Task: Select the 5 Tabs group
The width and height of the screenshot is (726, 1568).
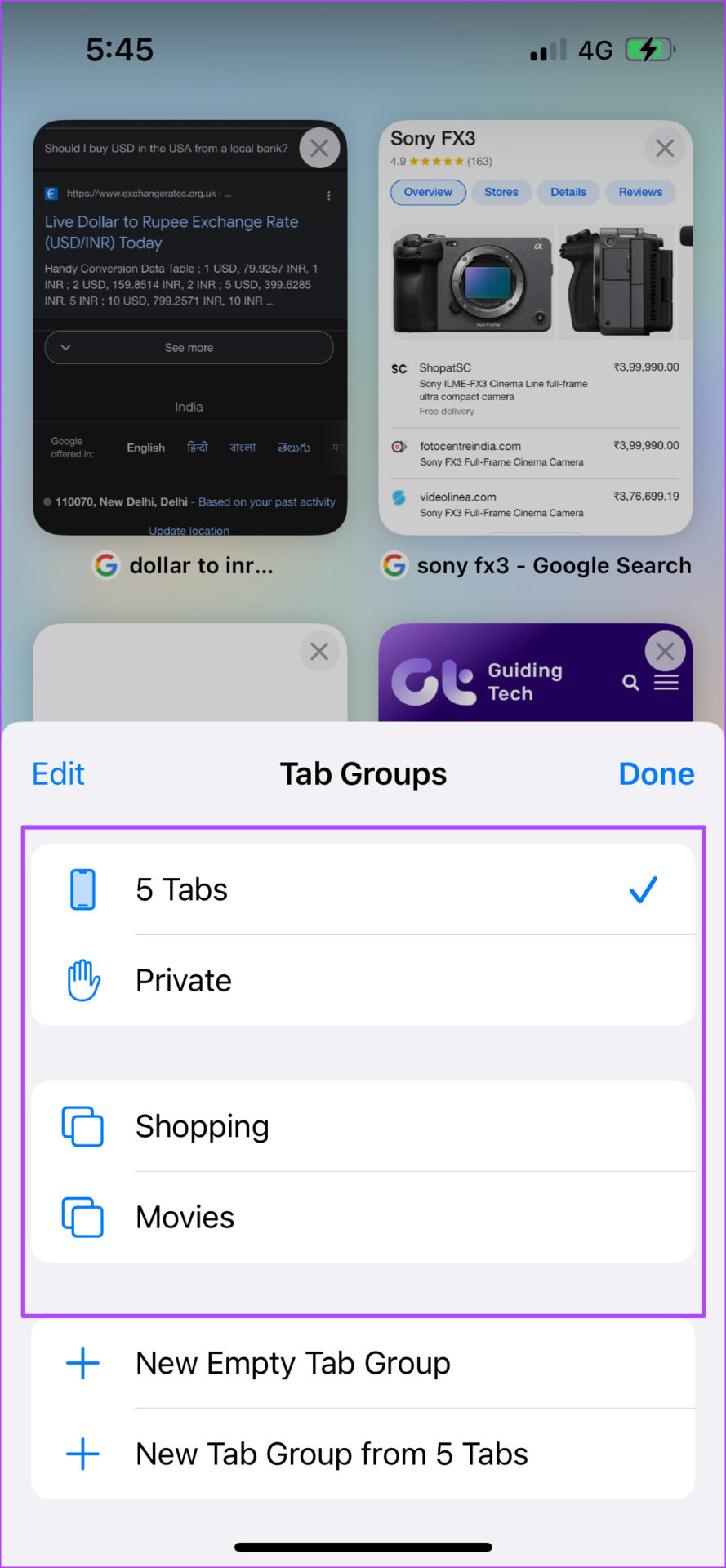Action: 363,889
